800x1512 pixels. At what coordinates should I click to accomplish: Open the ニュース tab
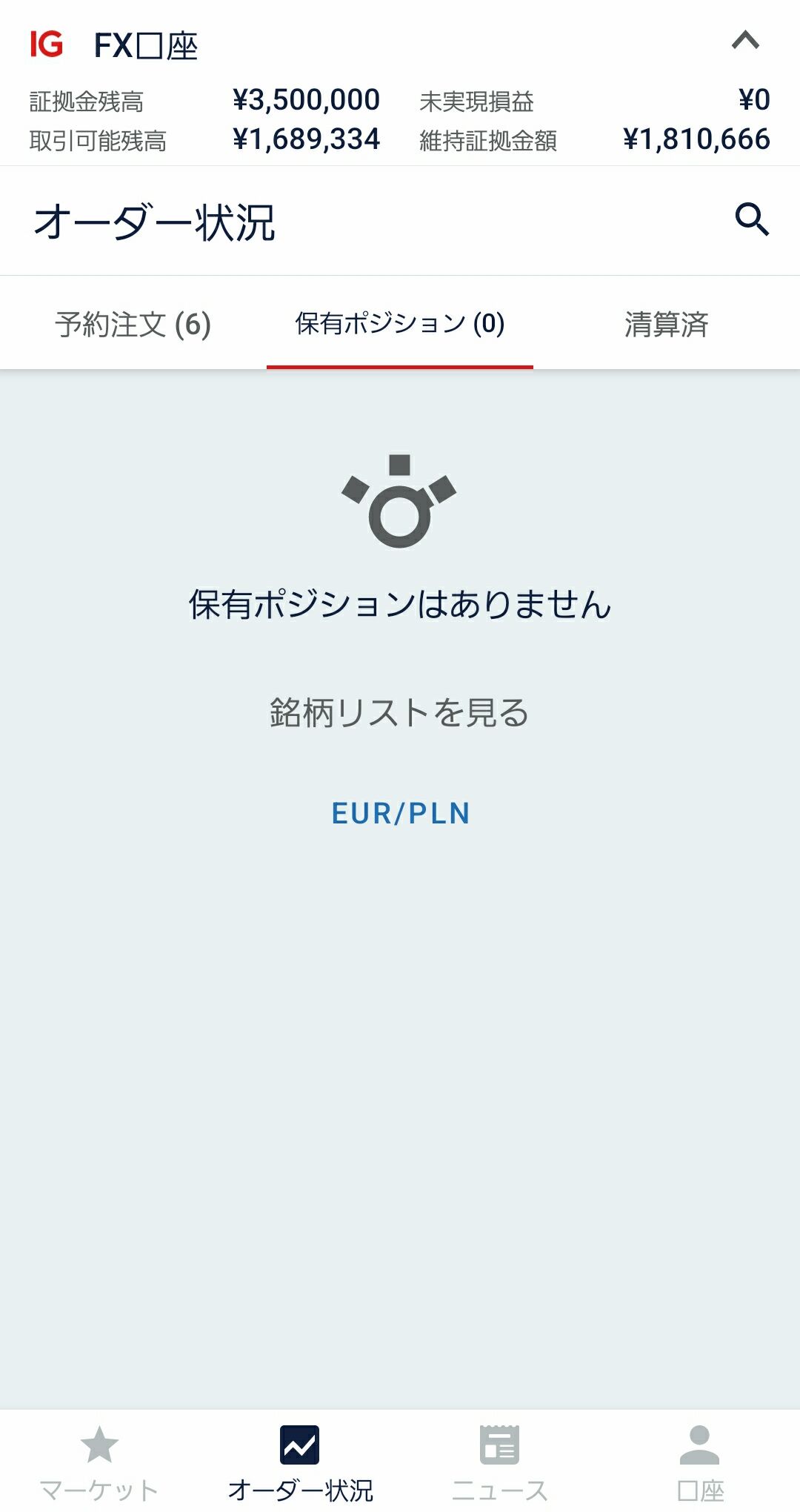point(500,1462)
